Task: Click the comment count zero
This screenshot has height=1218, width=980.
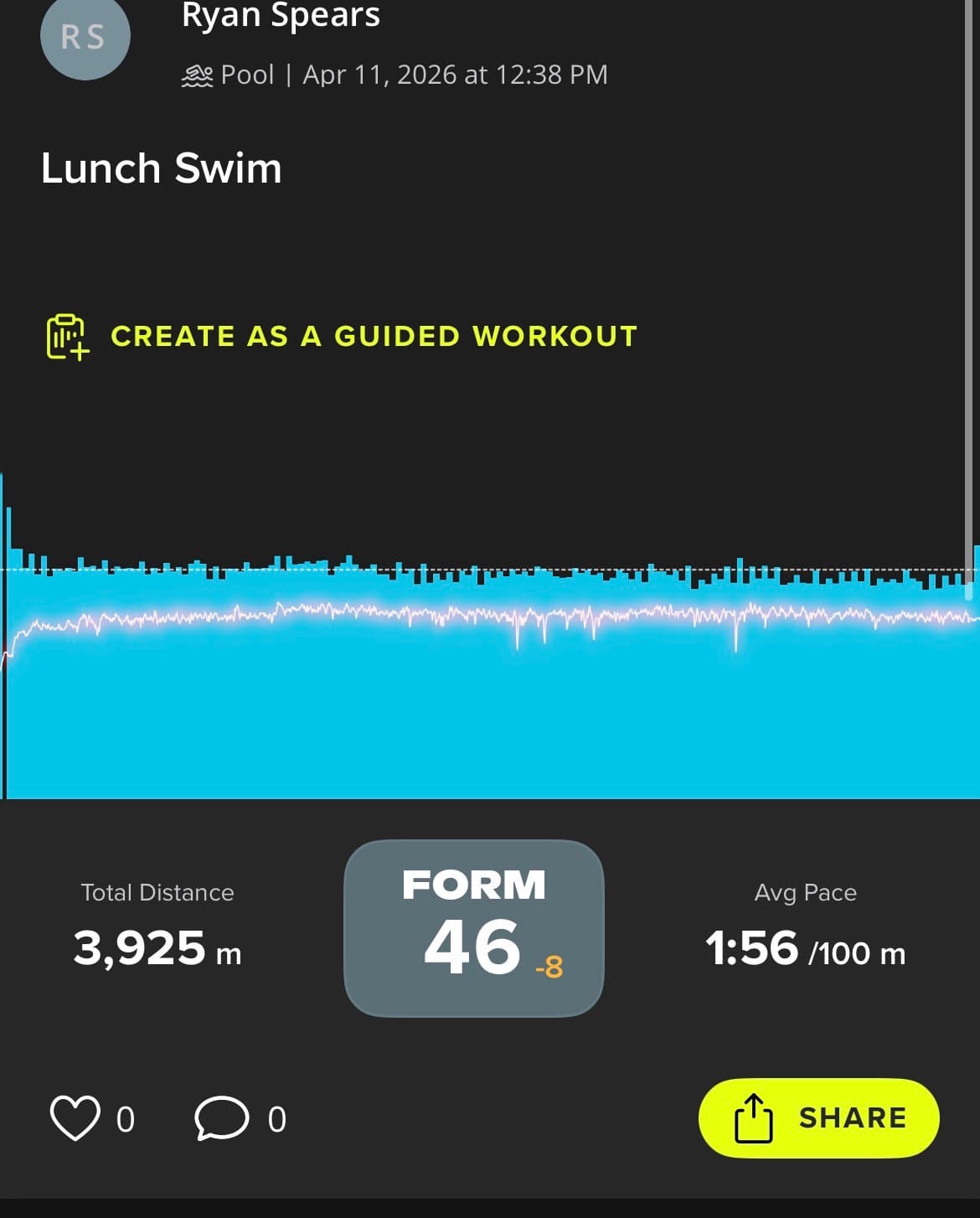Action: click(x=276, y=1117)
